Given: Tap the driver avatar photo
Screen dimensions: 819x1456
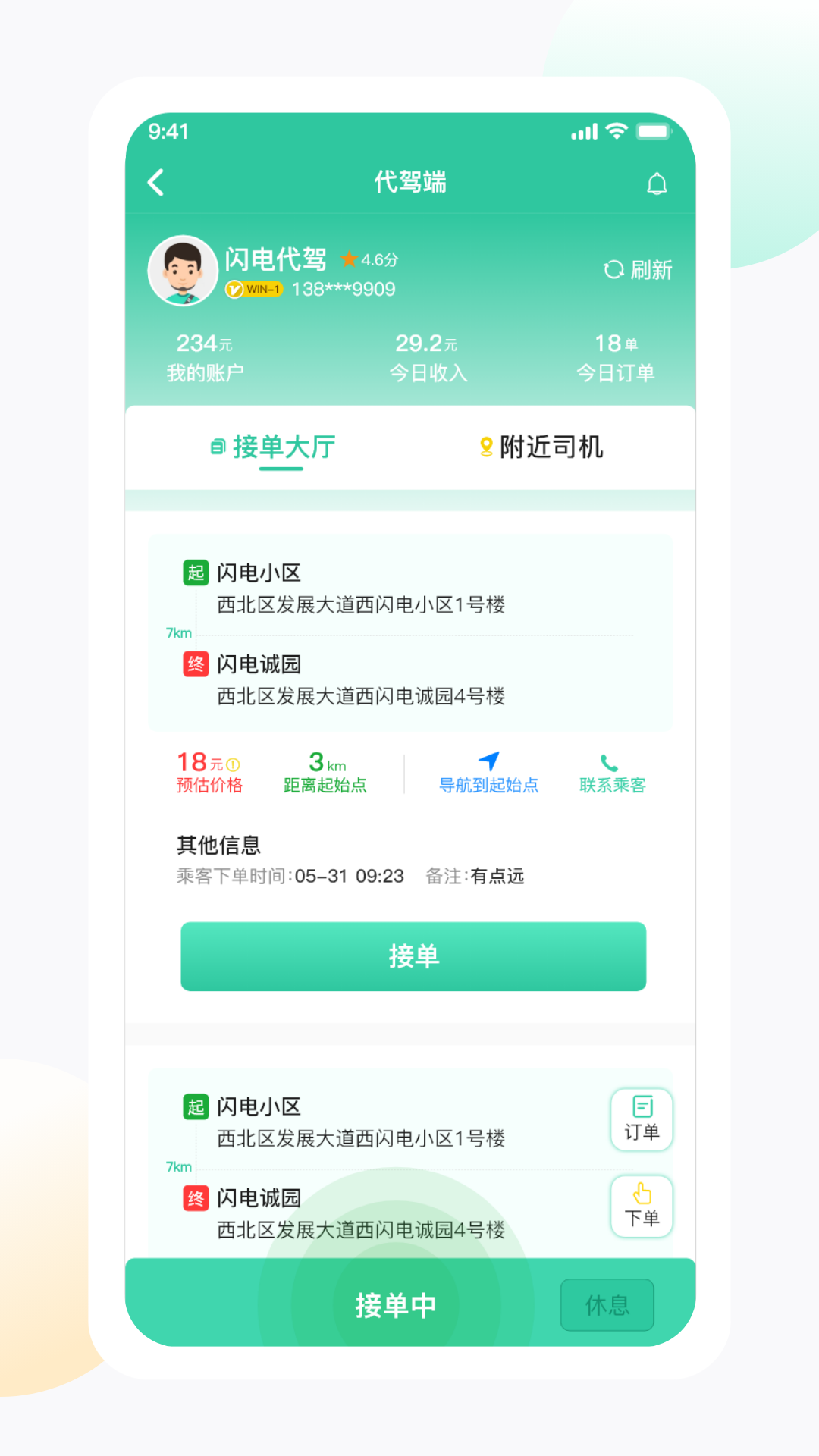Looking at the screenshot, I should pyautogui.click(x=184, y=271).
